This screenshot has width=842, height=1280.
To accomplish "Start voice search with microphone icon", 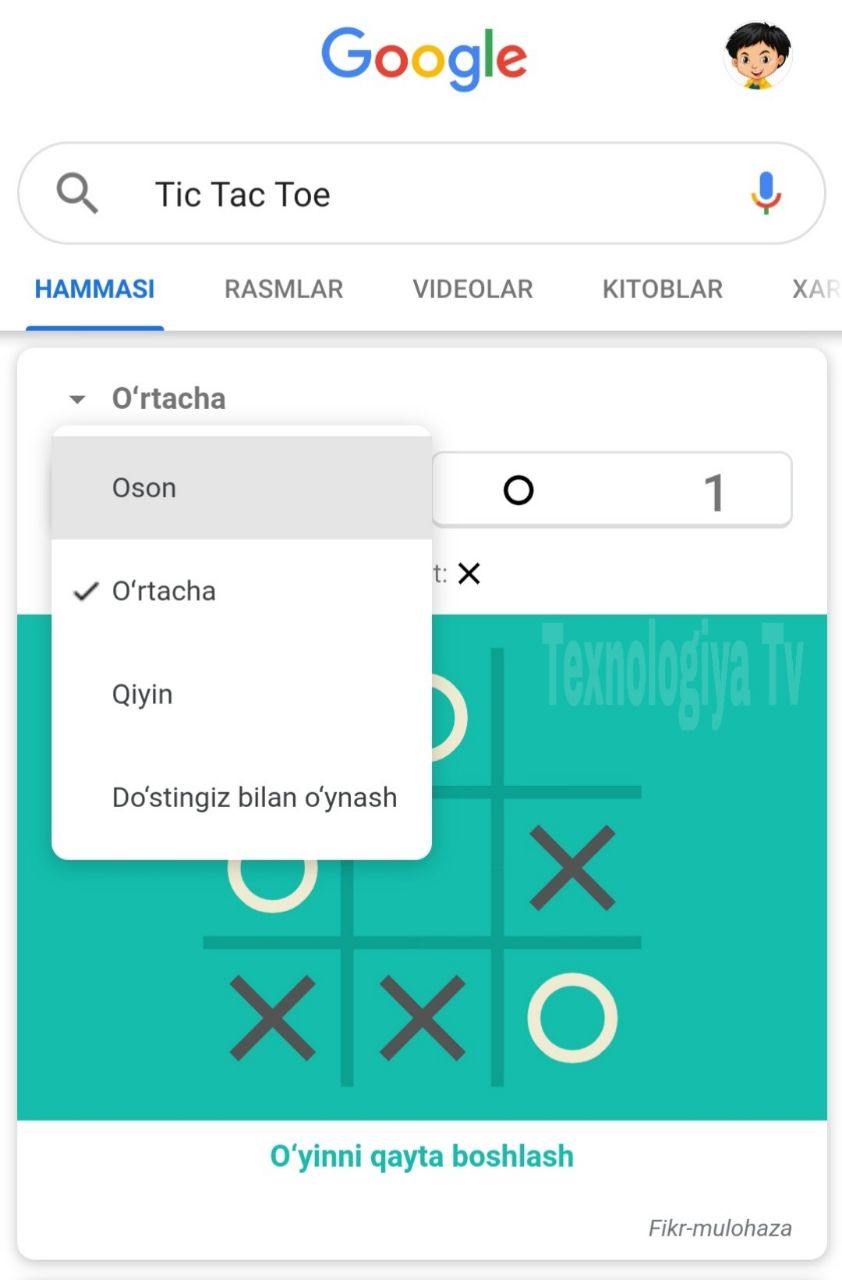I will (x=766, y=193).
